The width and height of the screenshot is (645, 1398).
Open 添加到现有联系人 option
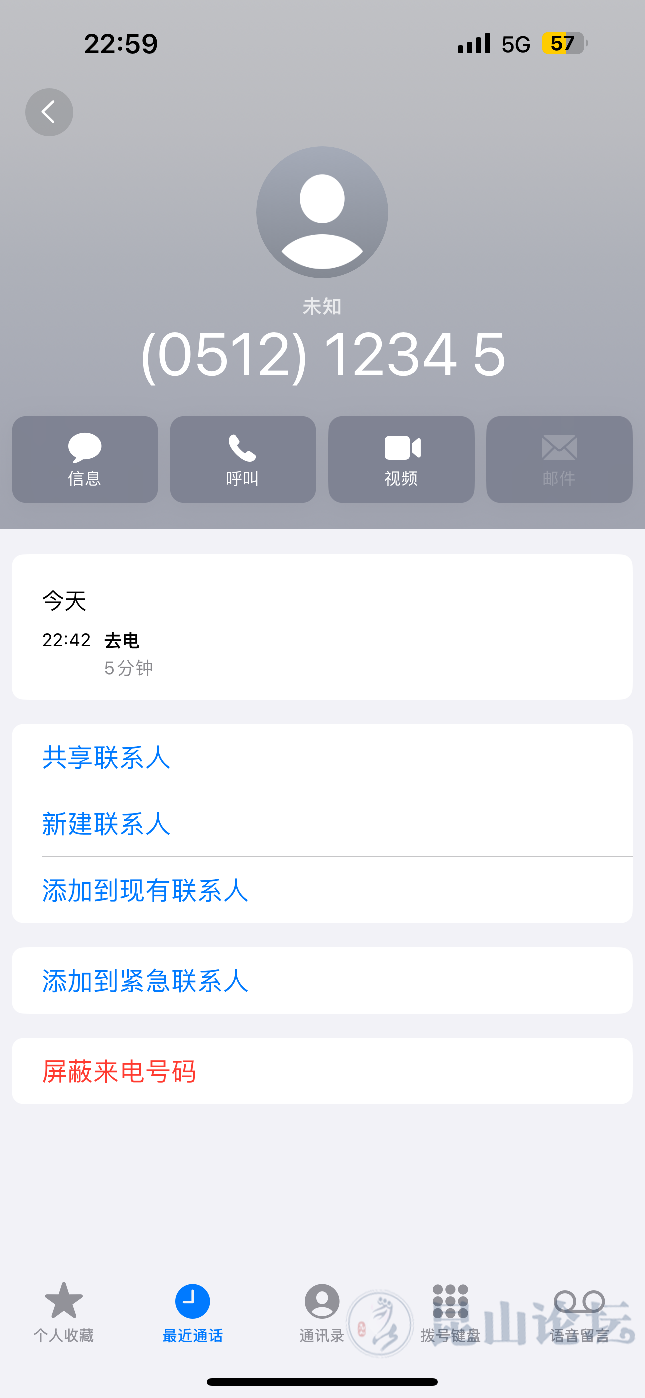point(145,890)
